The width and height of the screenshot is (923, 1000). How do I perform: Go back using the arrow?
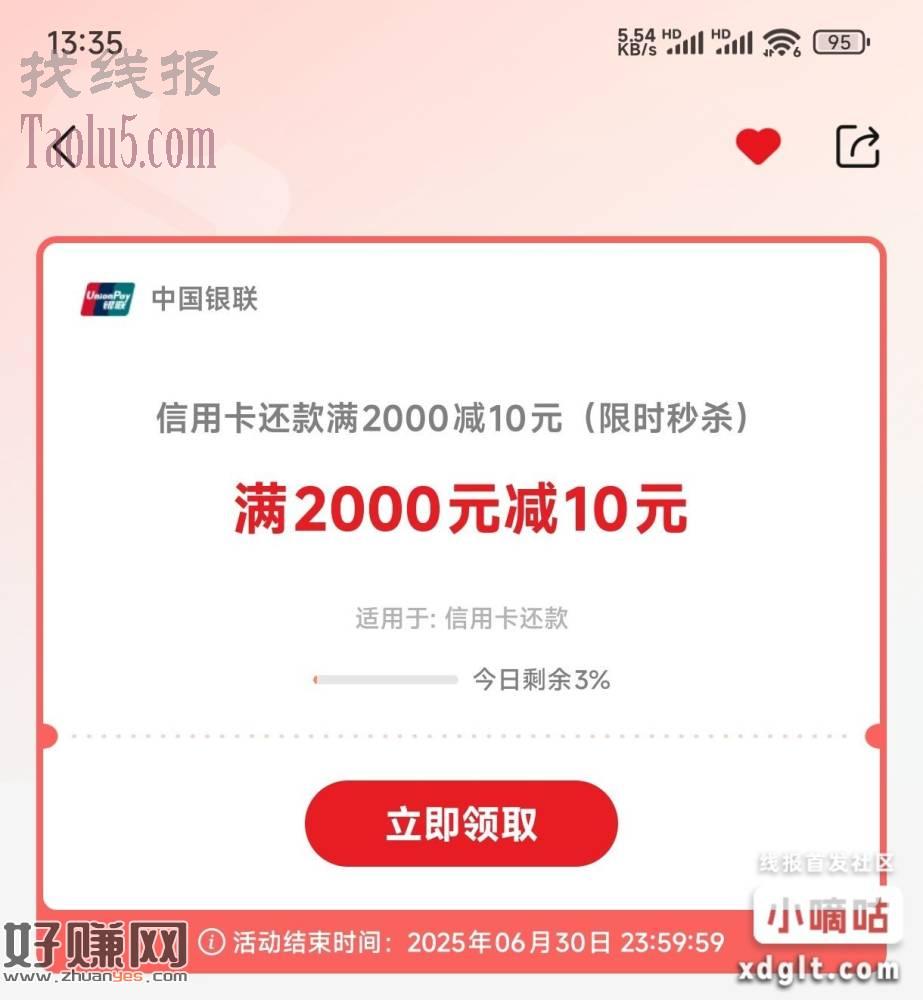(x=65, y=148)
